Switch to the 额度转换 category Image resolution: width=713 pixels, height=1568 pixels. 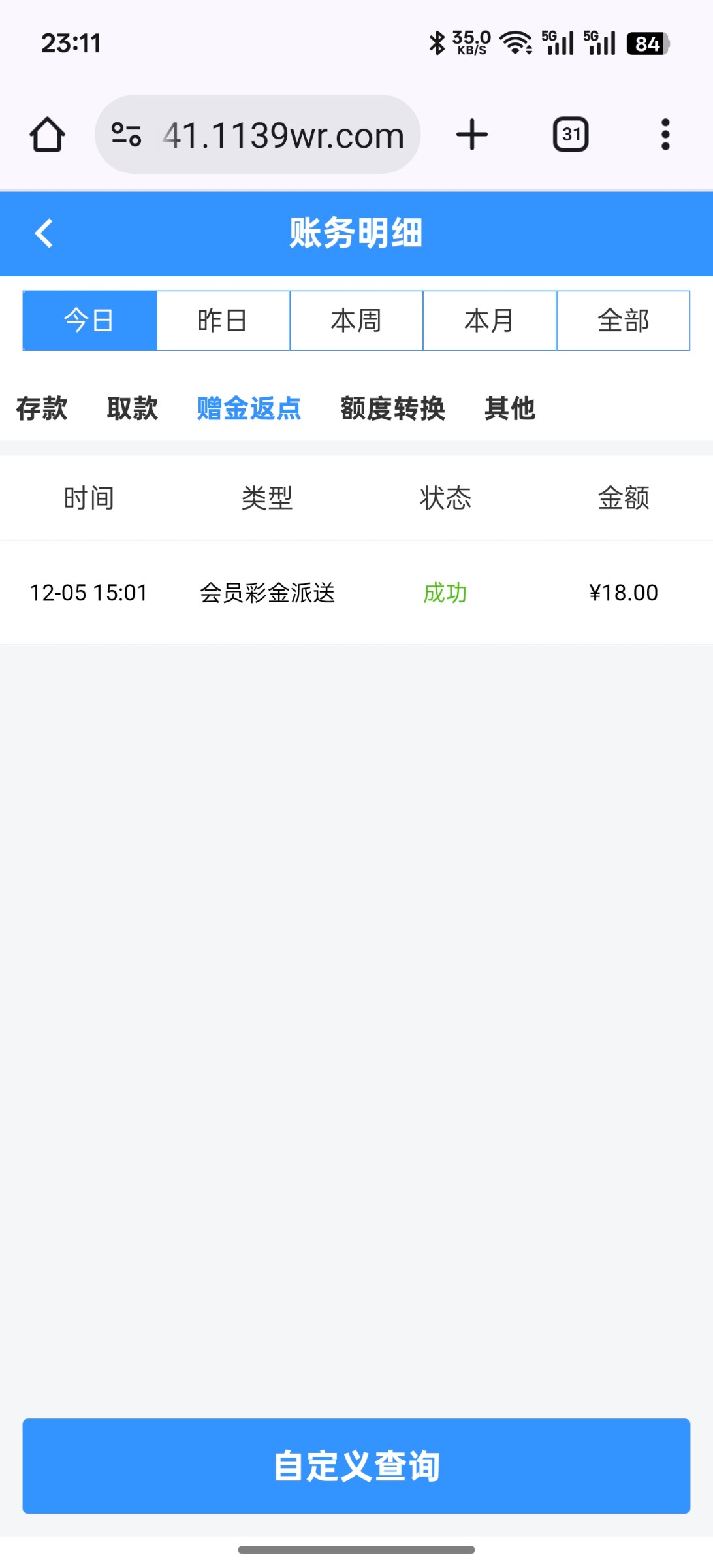tap(392, 409)
